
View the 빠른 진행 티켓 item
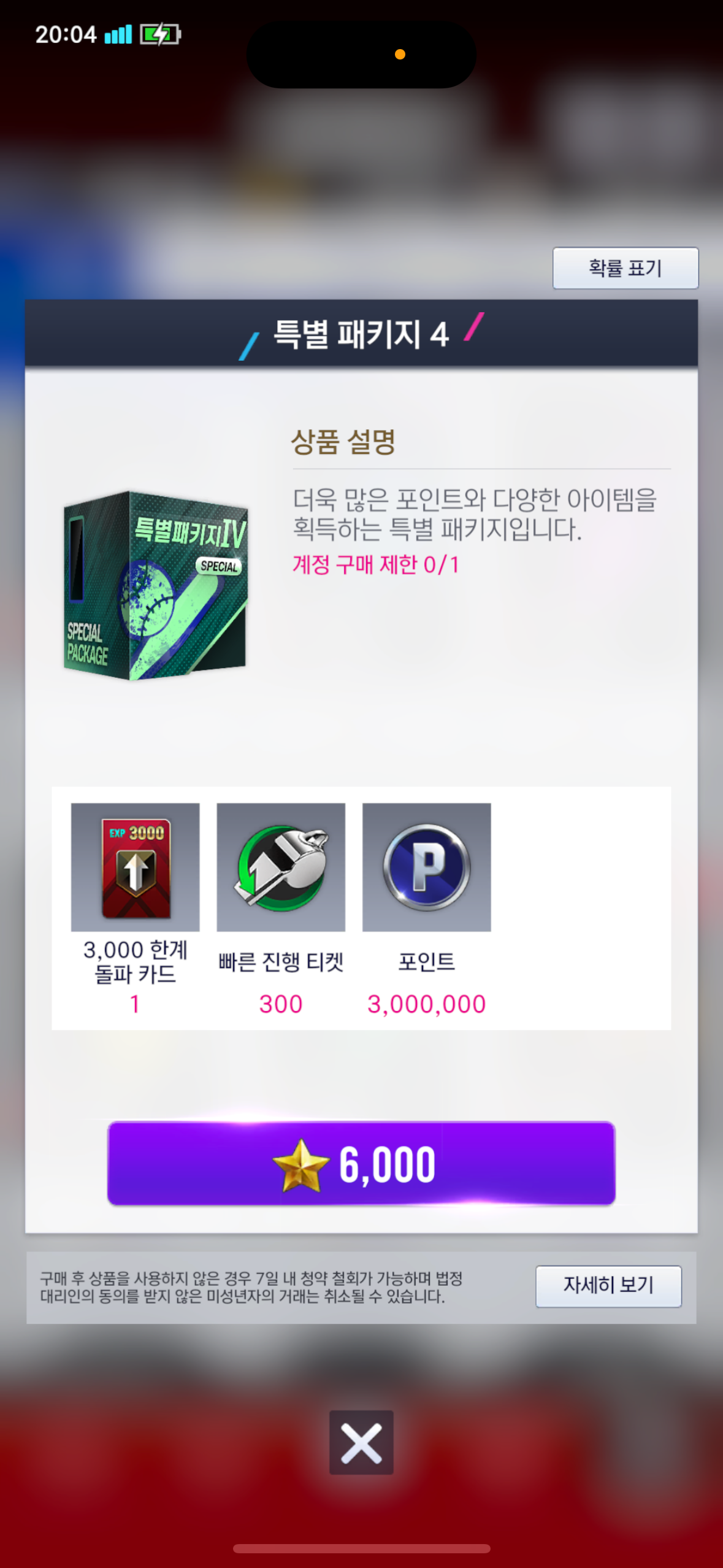[x=281, y=867]
